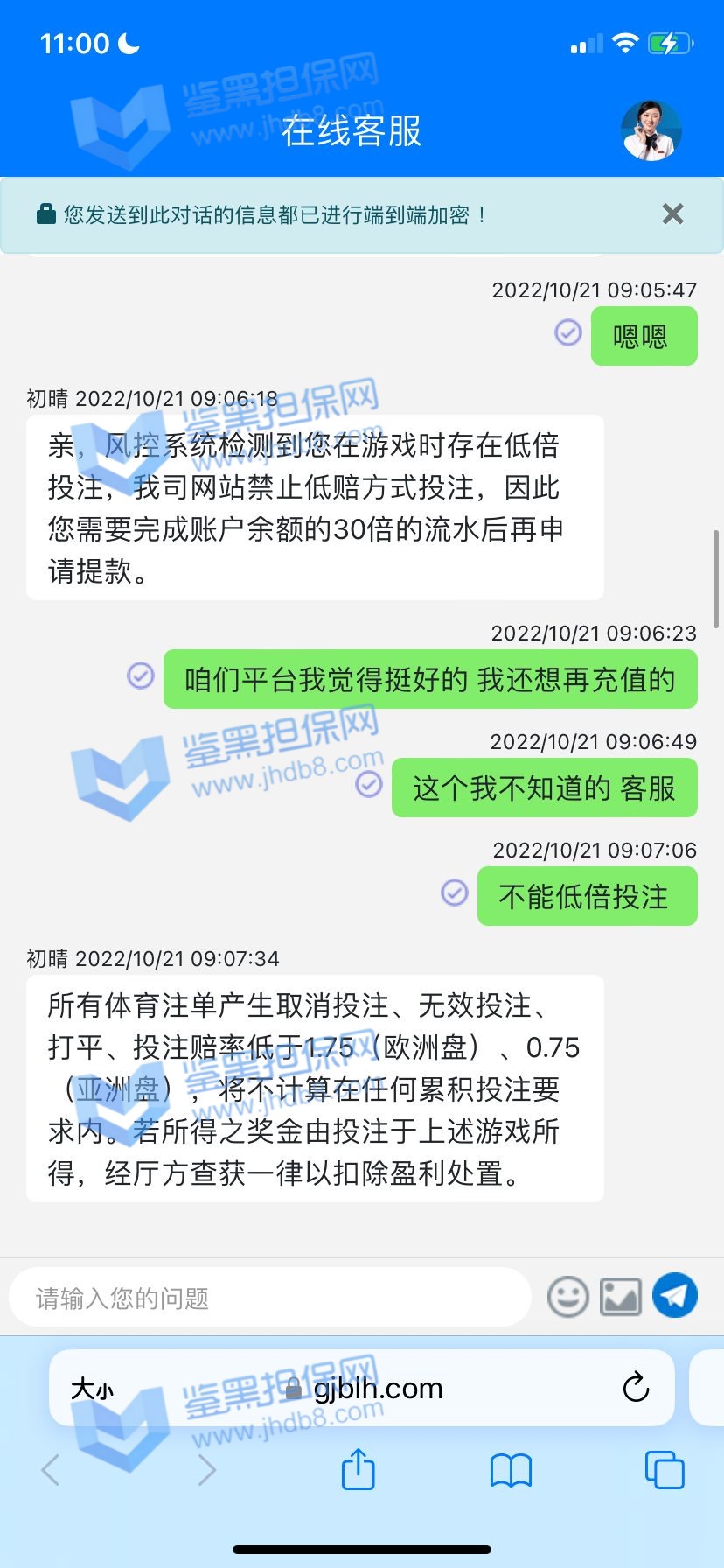Go back in Safari
The height and width of the screenshot is (1568, 724).
[51, 1470]
